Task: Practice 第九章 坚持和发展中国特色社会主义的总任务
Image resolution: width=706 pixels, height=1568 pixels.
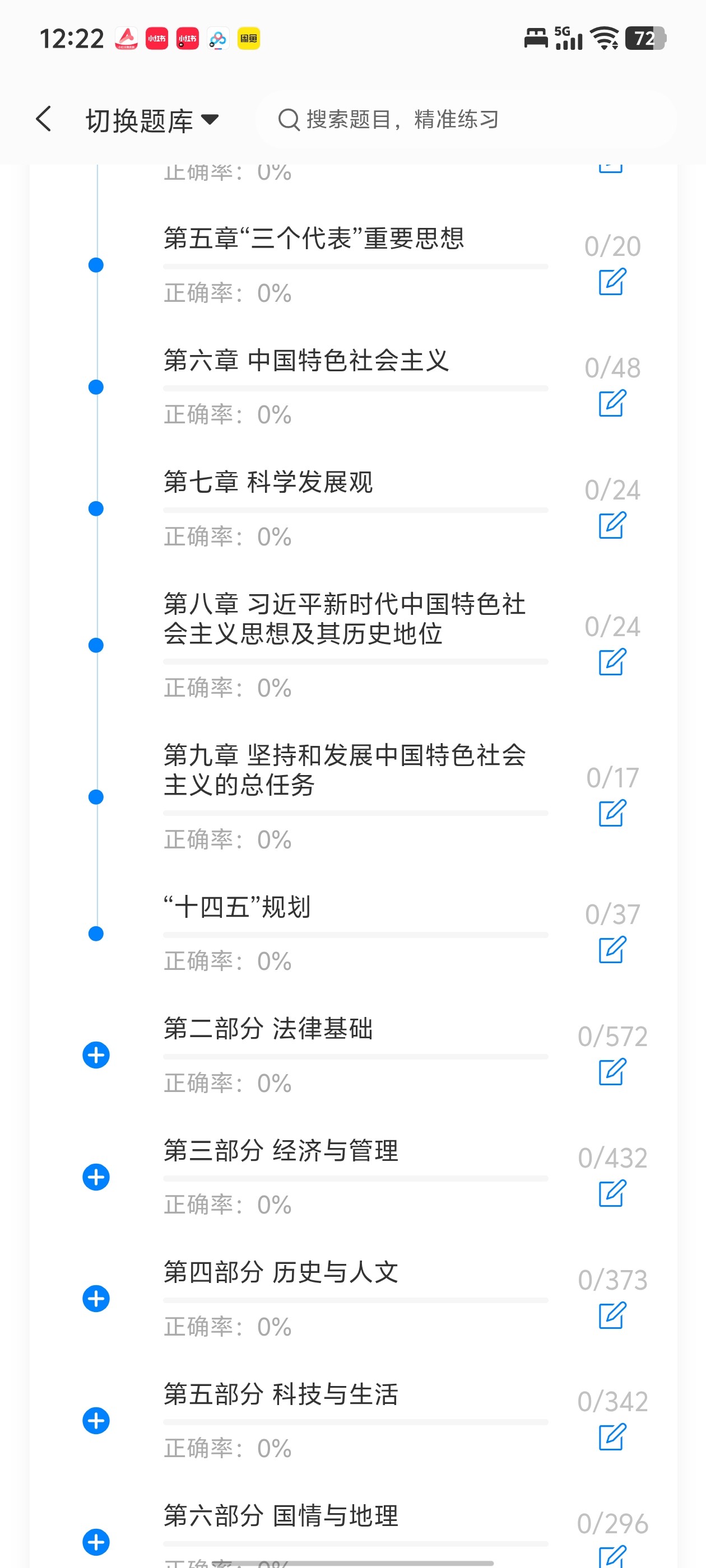Action: point(611,813)
